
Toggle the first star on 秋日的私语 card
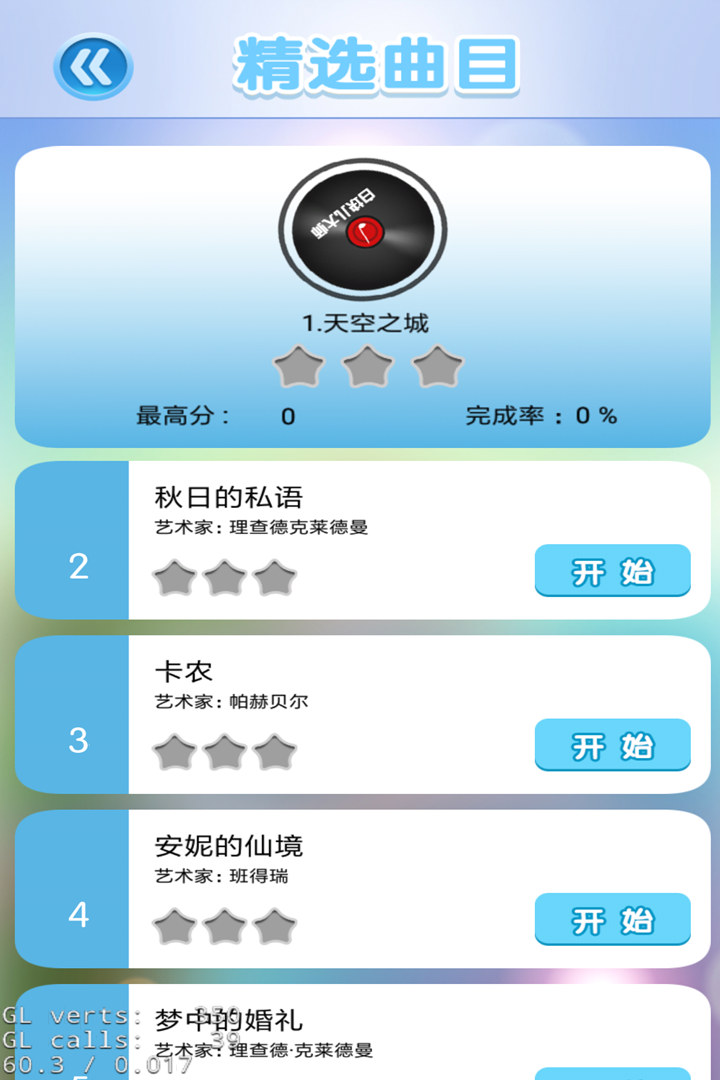176,577
